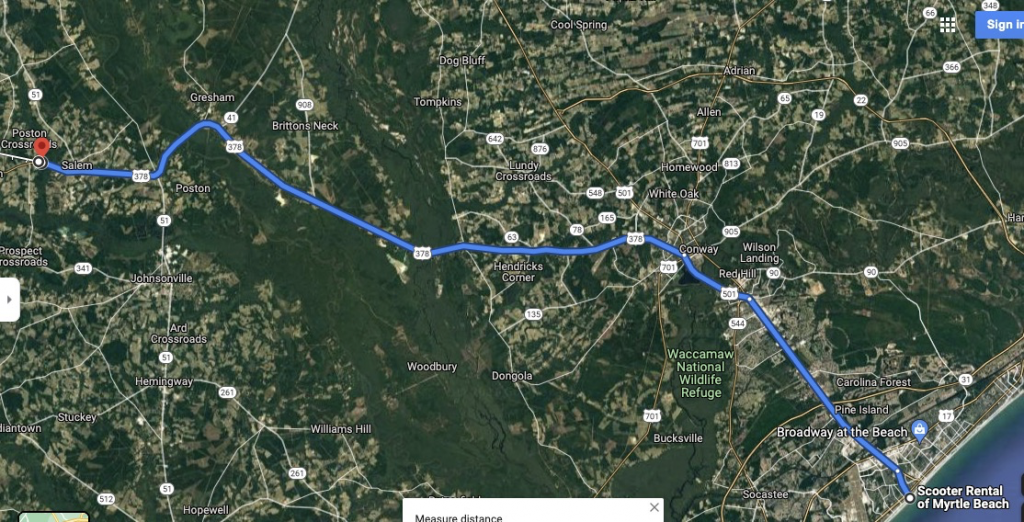1024x522 pixels.
Task: Tap the Sign in button
Action: pyautogui.click(x=1000, y=24)
